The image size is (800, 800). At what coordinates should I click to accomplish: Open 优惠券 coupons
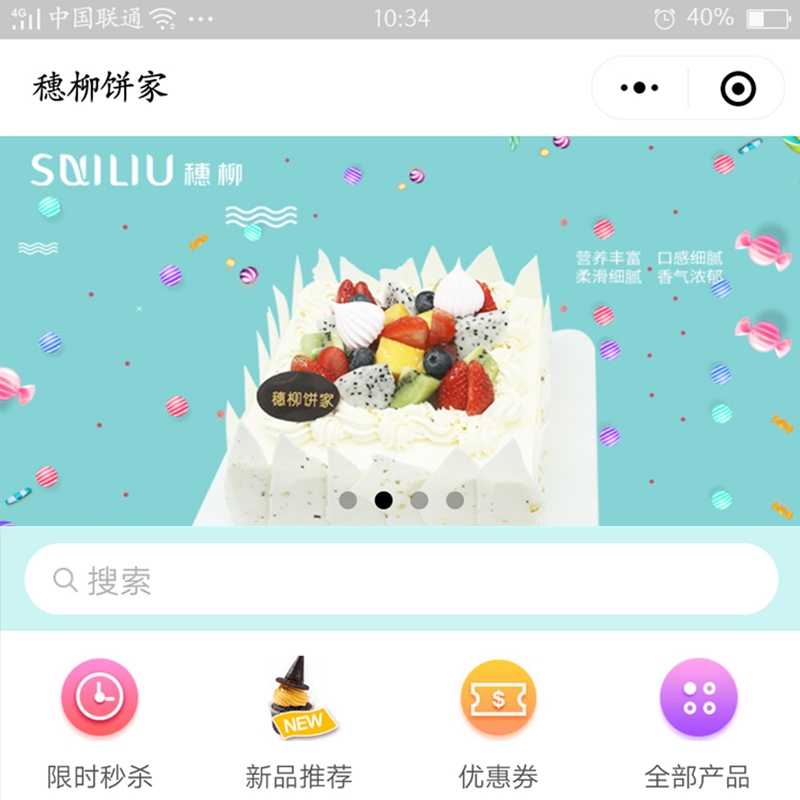498,722
